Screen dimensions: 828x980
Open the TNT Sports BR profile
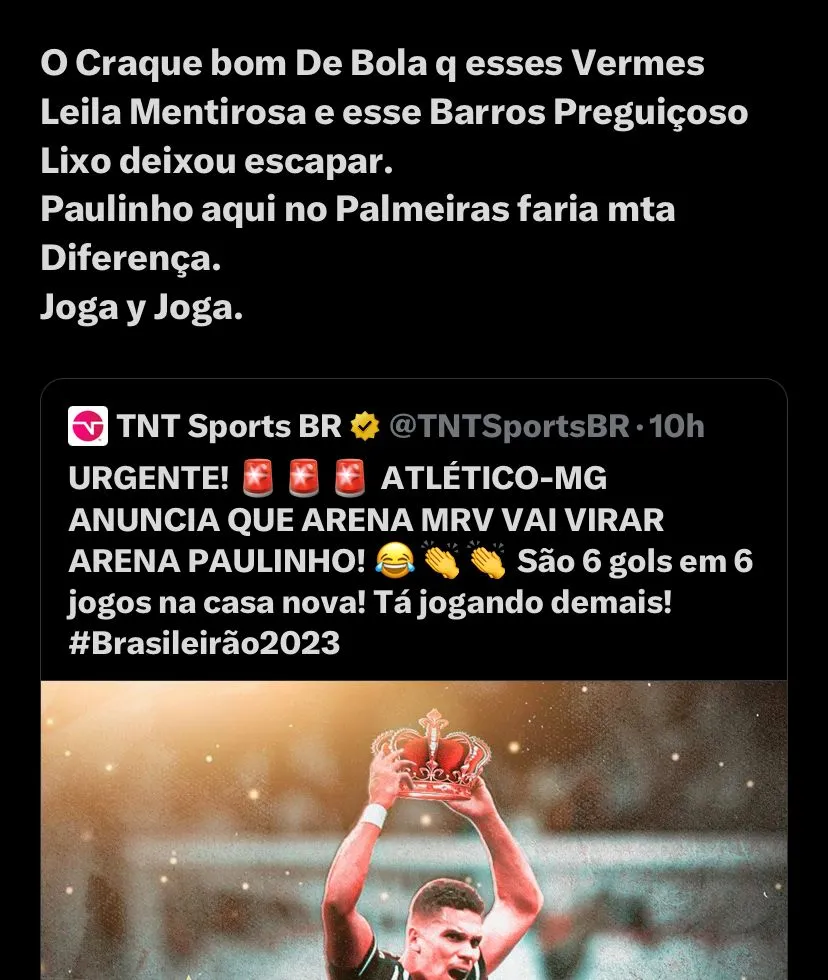pyautogui.click(x=228, y=427)
